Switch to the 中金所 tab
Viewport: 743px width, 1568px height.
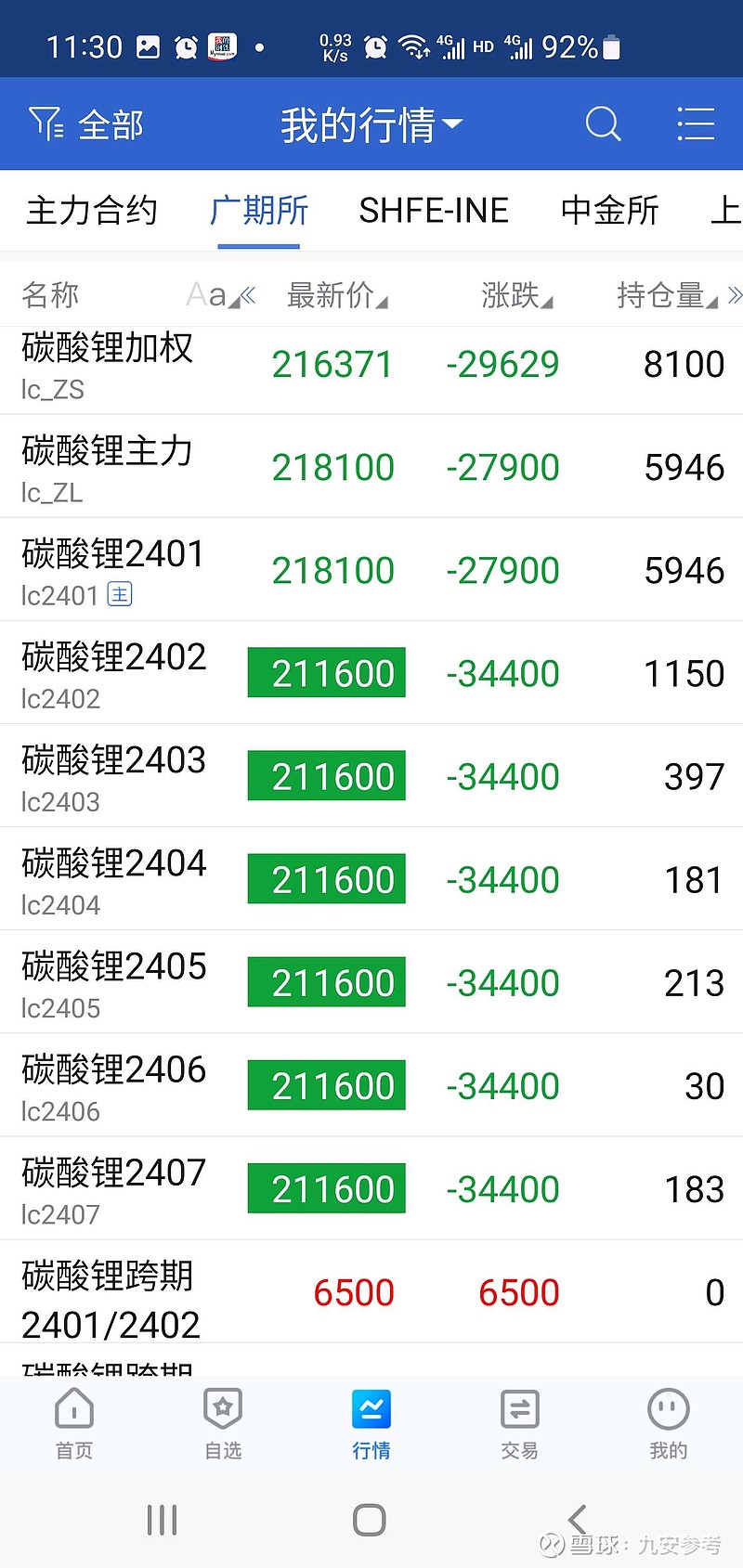click(x=609, y=211)
